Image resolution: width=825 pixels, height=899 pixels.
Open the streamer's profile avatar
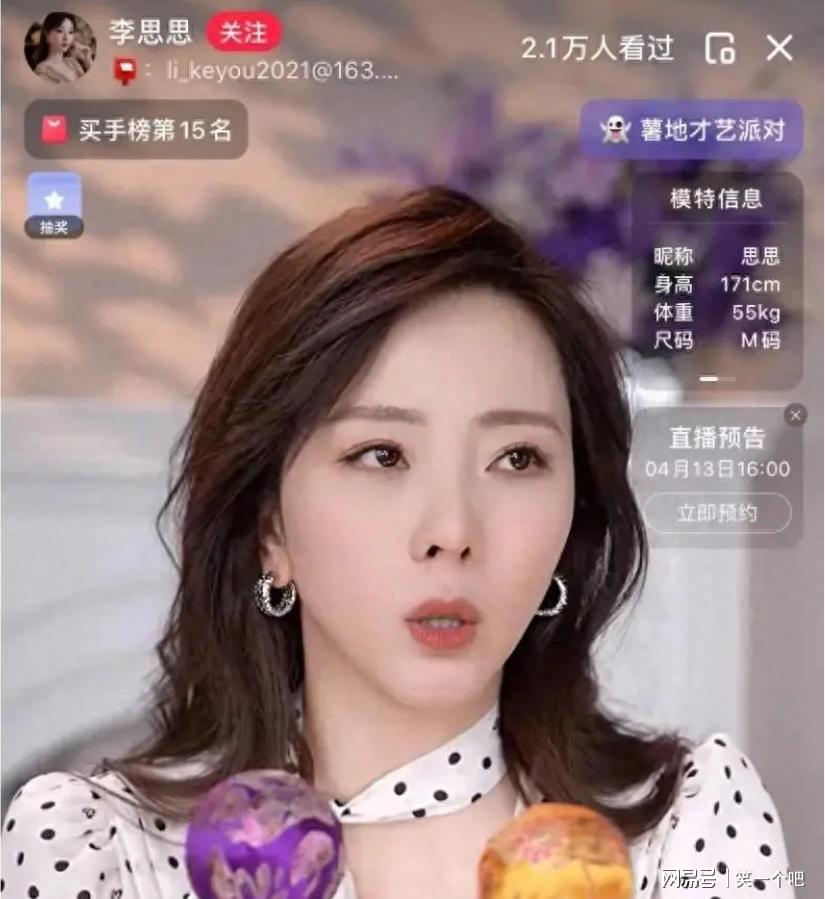pyautogui.click(x=60, y=47)
